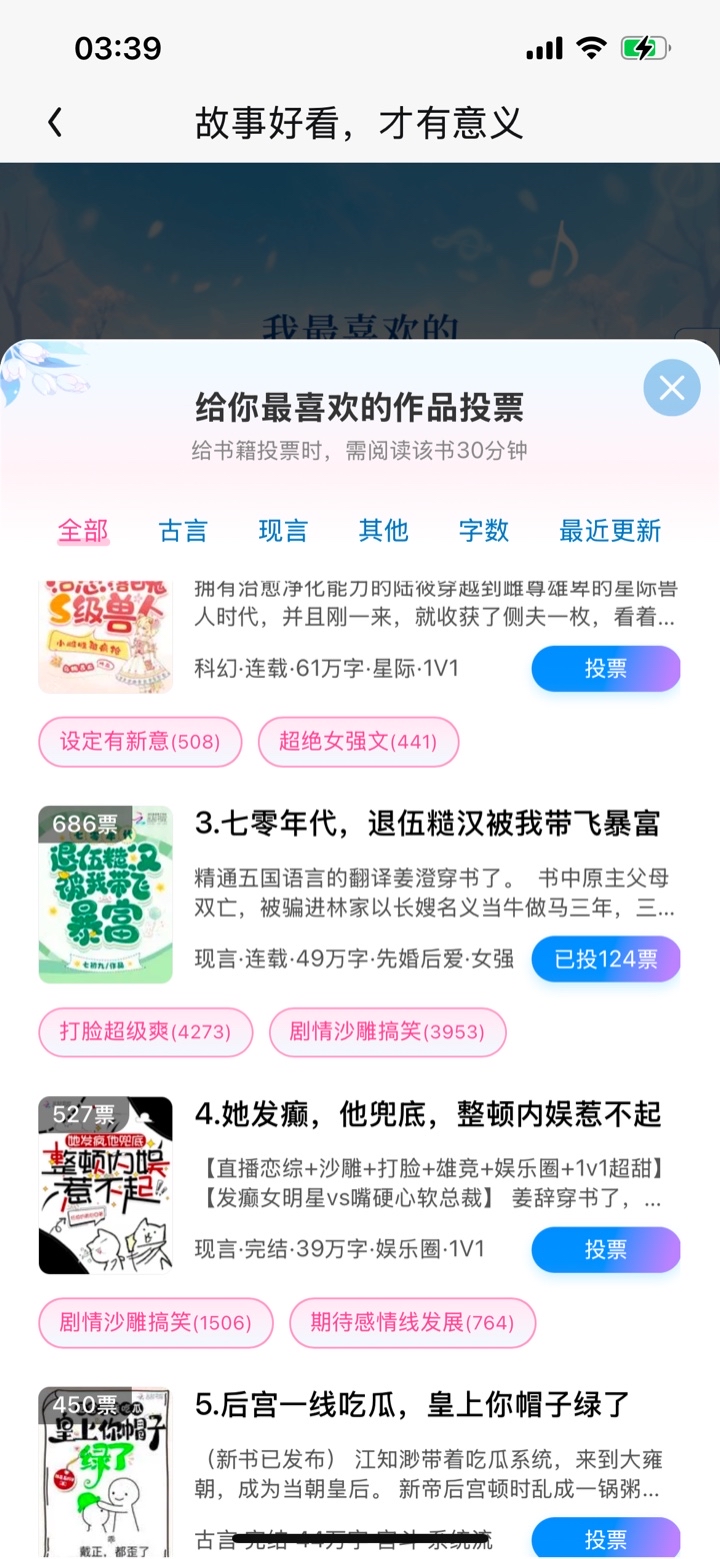Select the 全部 tab
This screenshot has width=720, height=1559.
point(83,530)
